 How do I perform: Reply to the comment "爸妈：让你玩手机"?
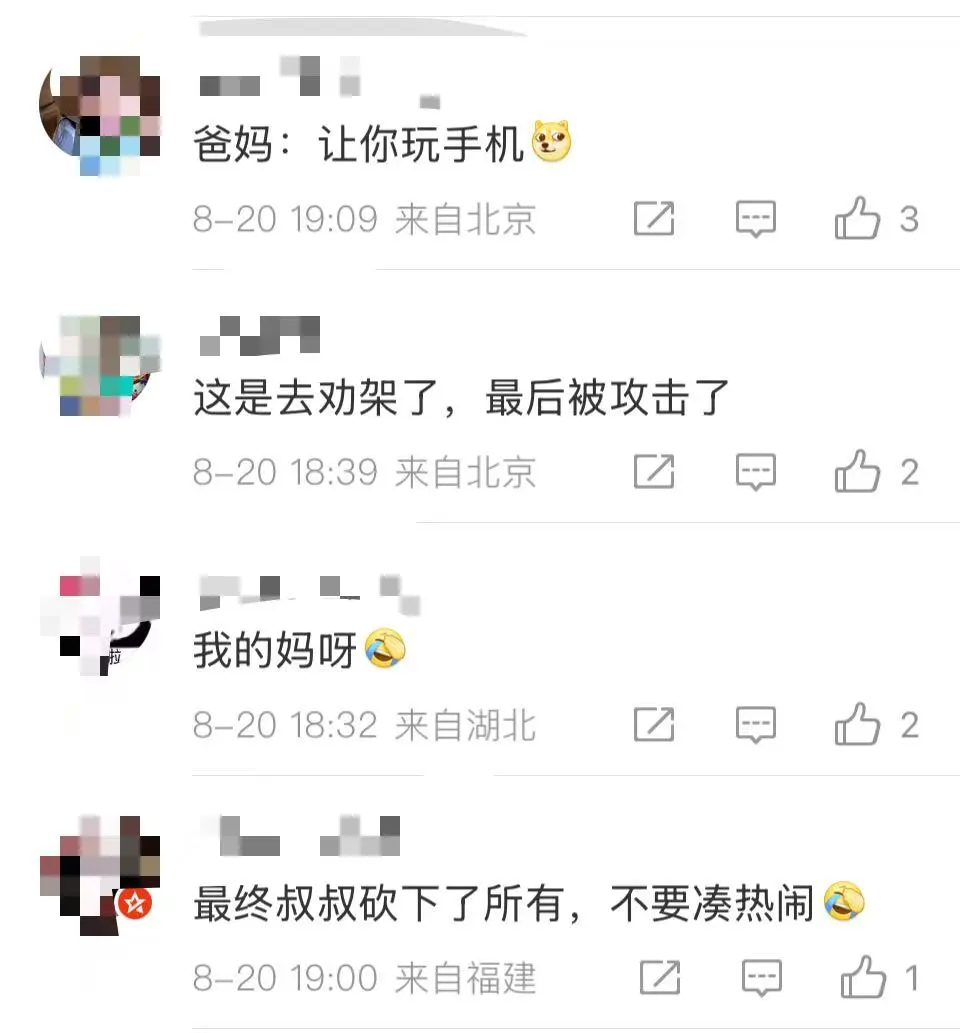coord(756,219)
